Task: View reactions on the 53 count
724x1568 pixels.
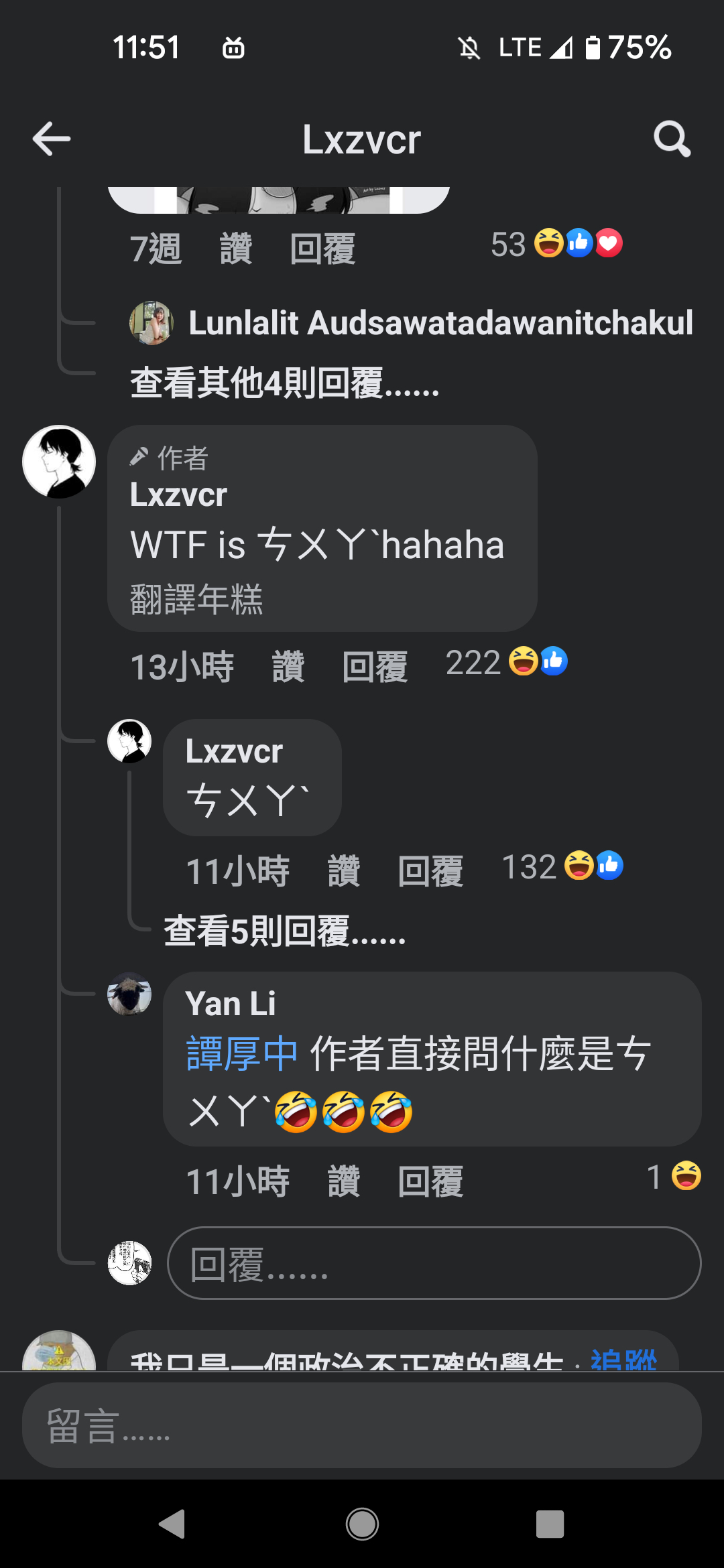Action: pyautogui.click(x=556, y=244)
